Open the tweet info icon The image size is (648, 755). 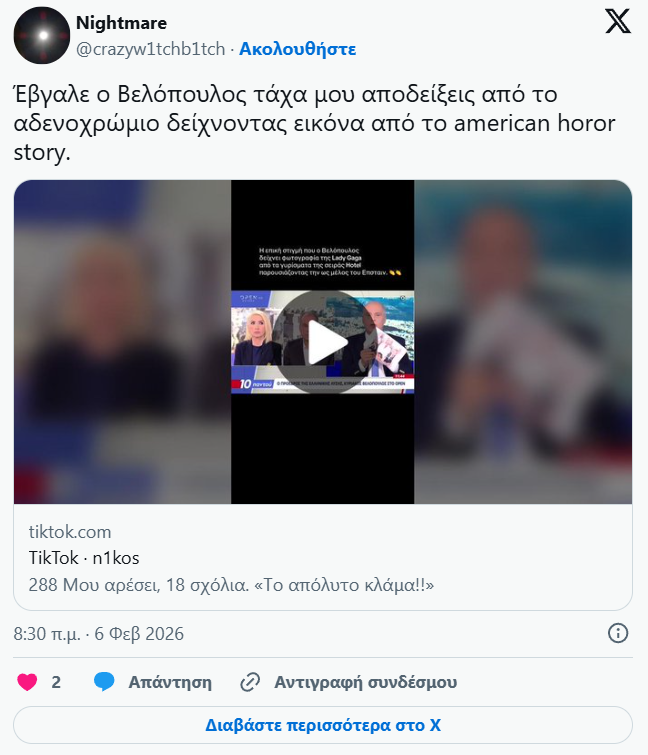click(618, 633)
